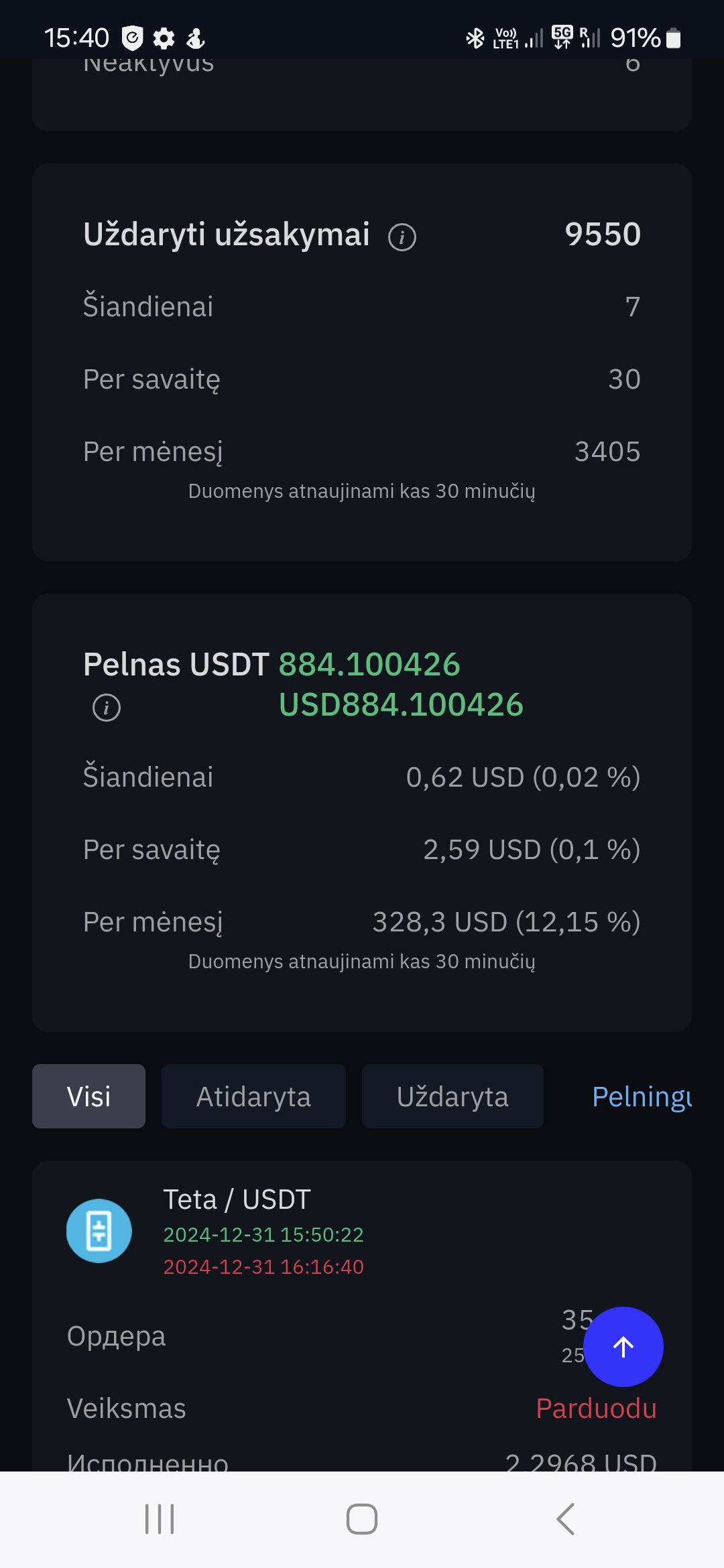
Task: Select the Visi filter tab
Action: click(x=88, y=1096)
